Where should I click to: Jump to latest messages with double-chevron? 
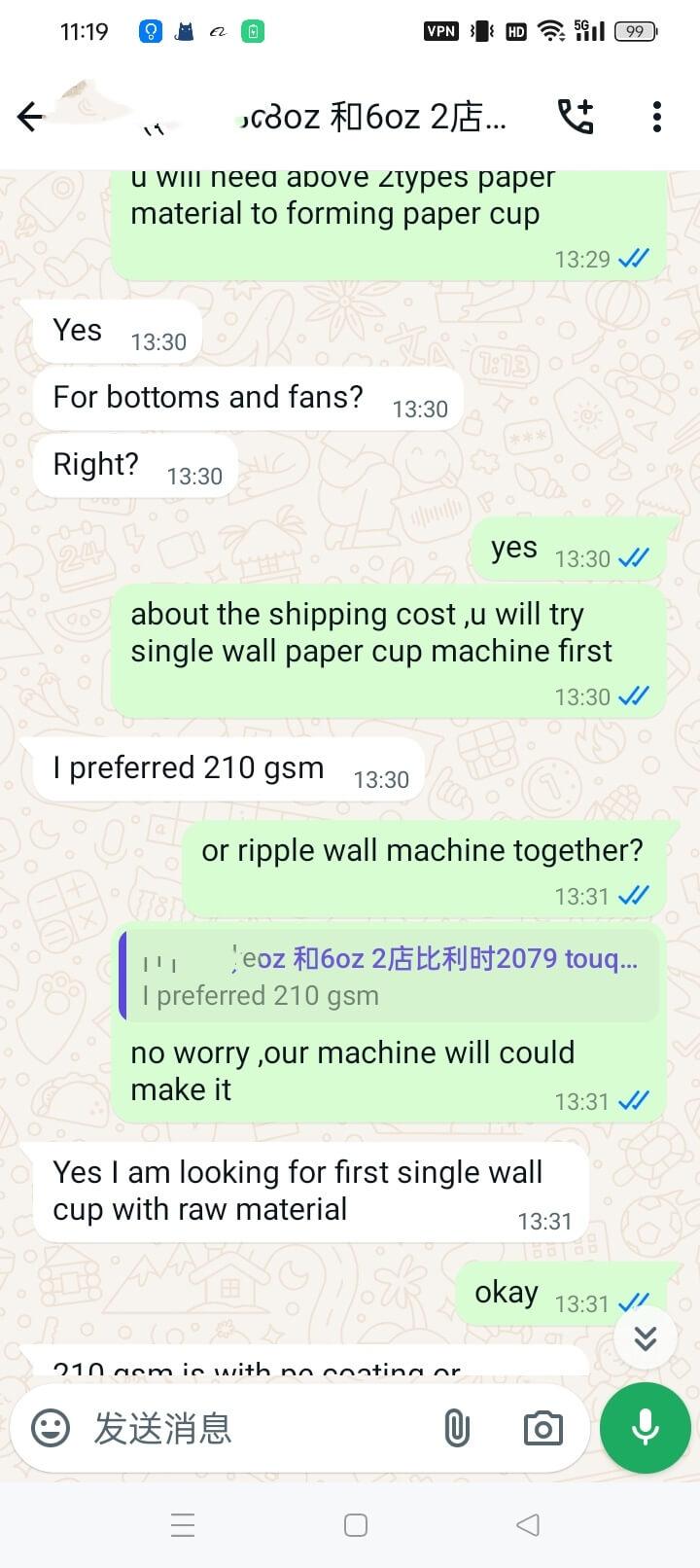point(645,1338)
